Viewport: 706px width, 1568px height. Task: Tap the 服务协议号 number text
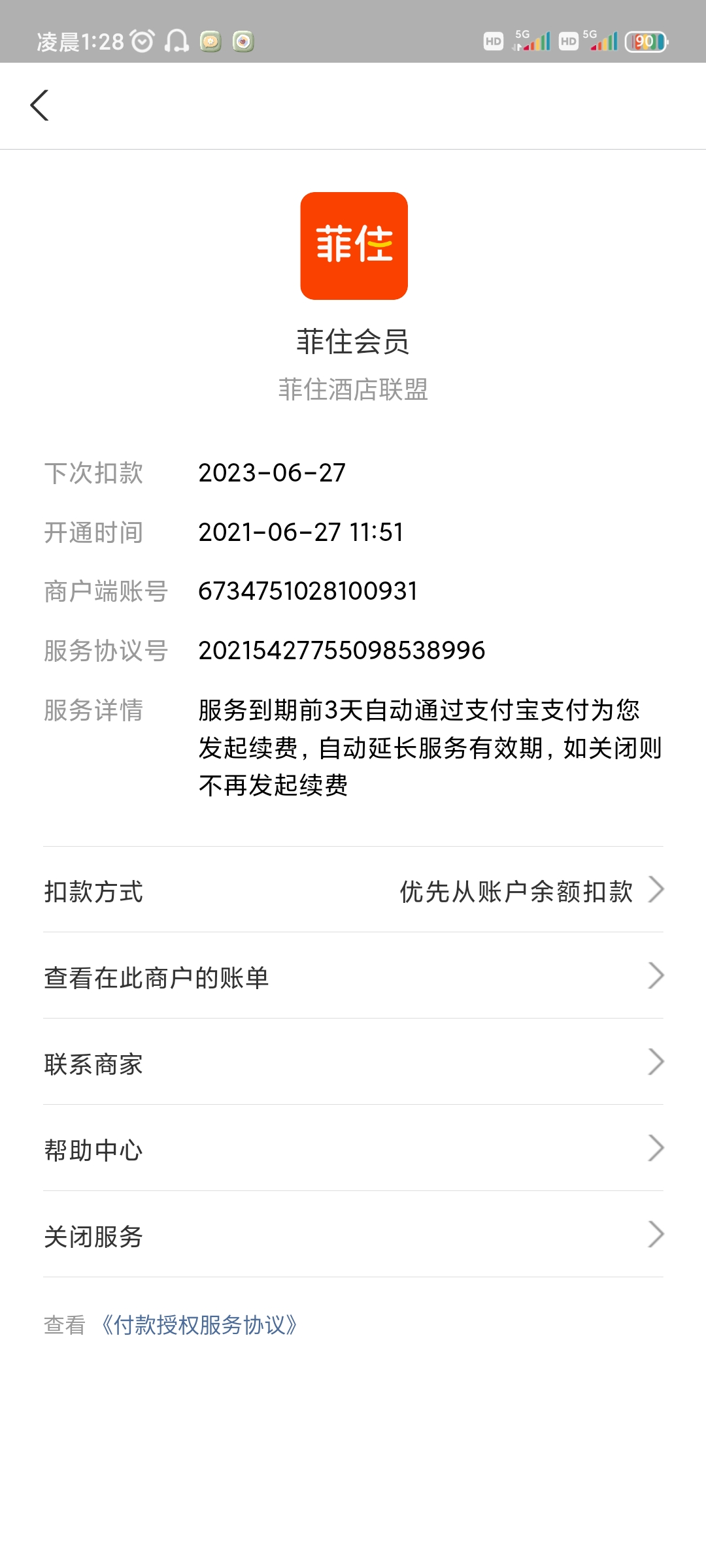coord(341,650)
